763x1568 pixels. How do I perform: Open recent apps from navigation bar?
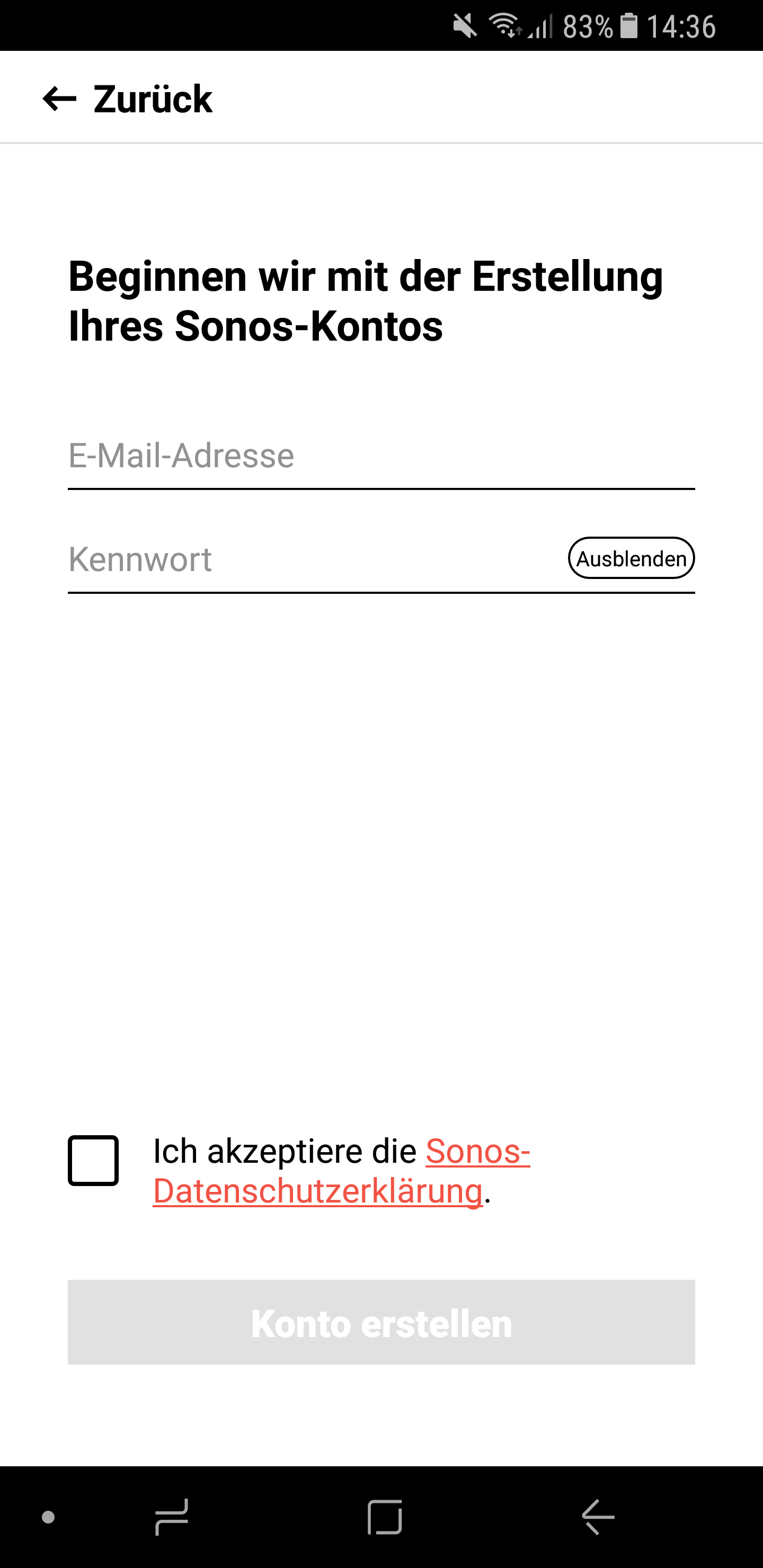pos(172,1517)
